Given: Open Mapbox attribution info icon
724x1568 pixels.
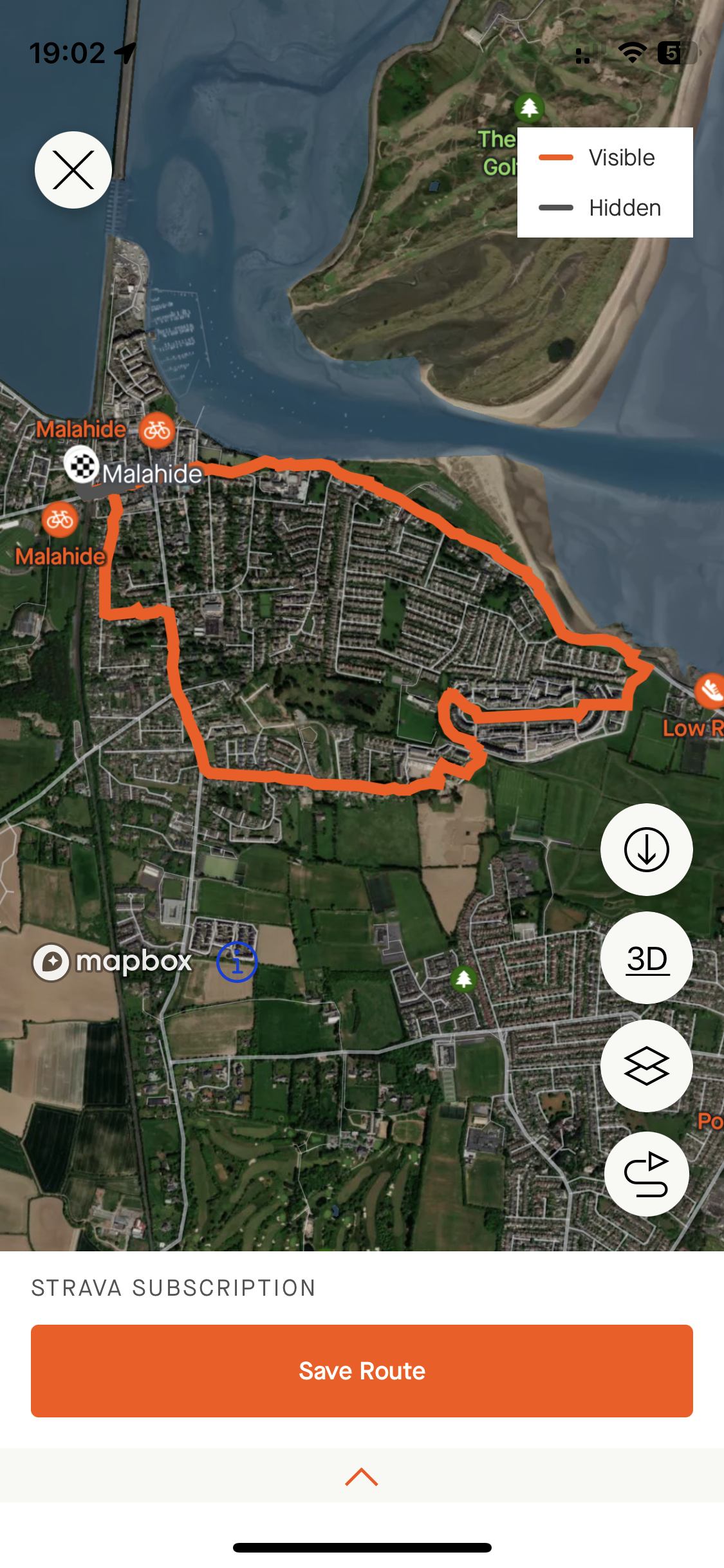Looking at the screenshot, I should (237, 962).
